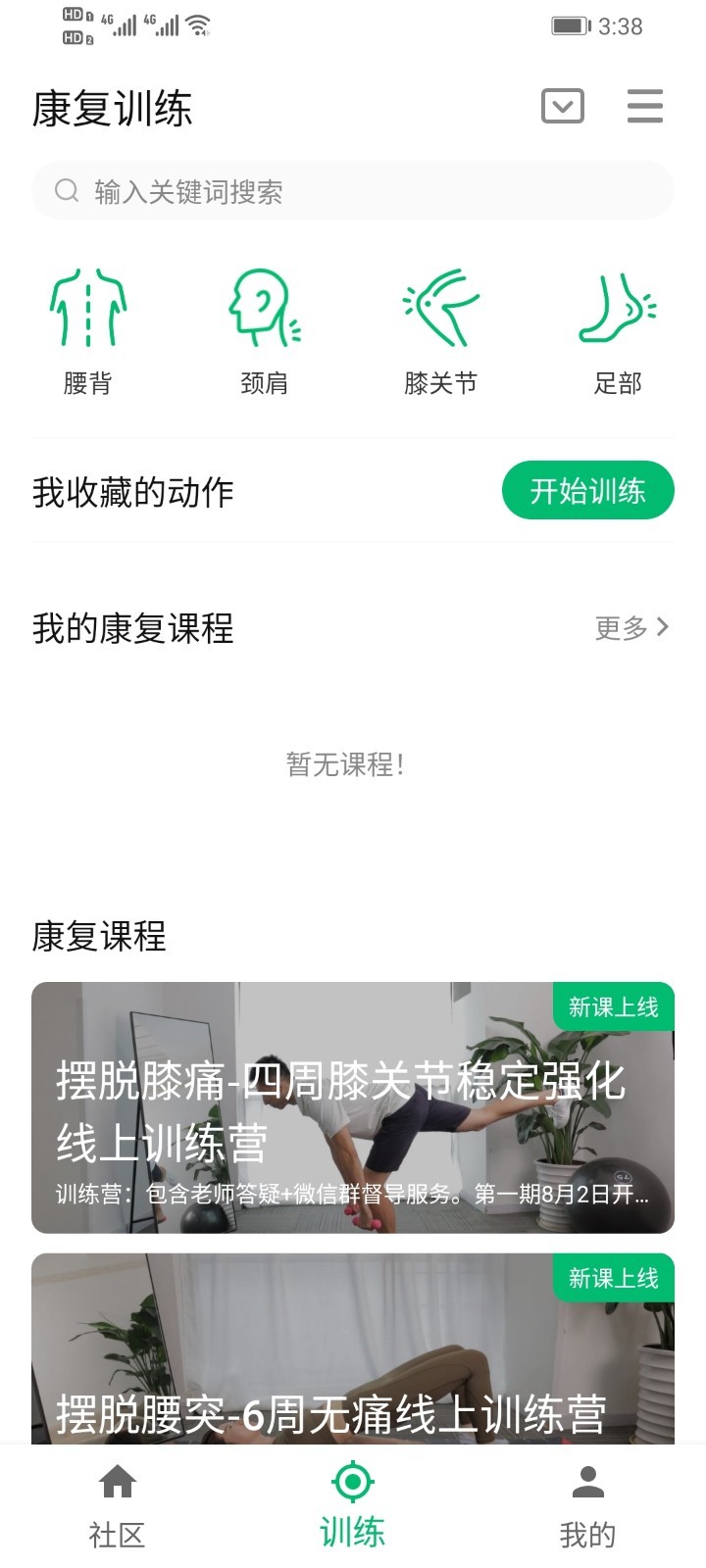Open the hamburger menu icon

[645, 106]
